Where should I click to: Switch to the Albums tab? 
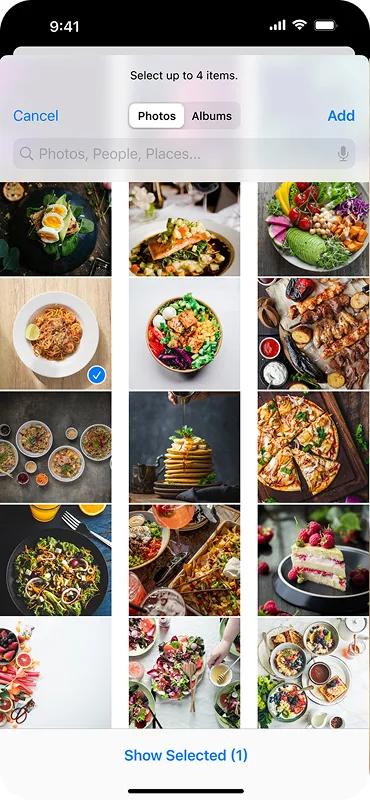(212, 116)
